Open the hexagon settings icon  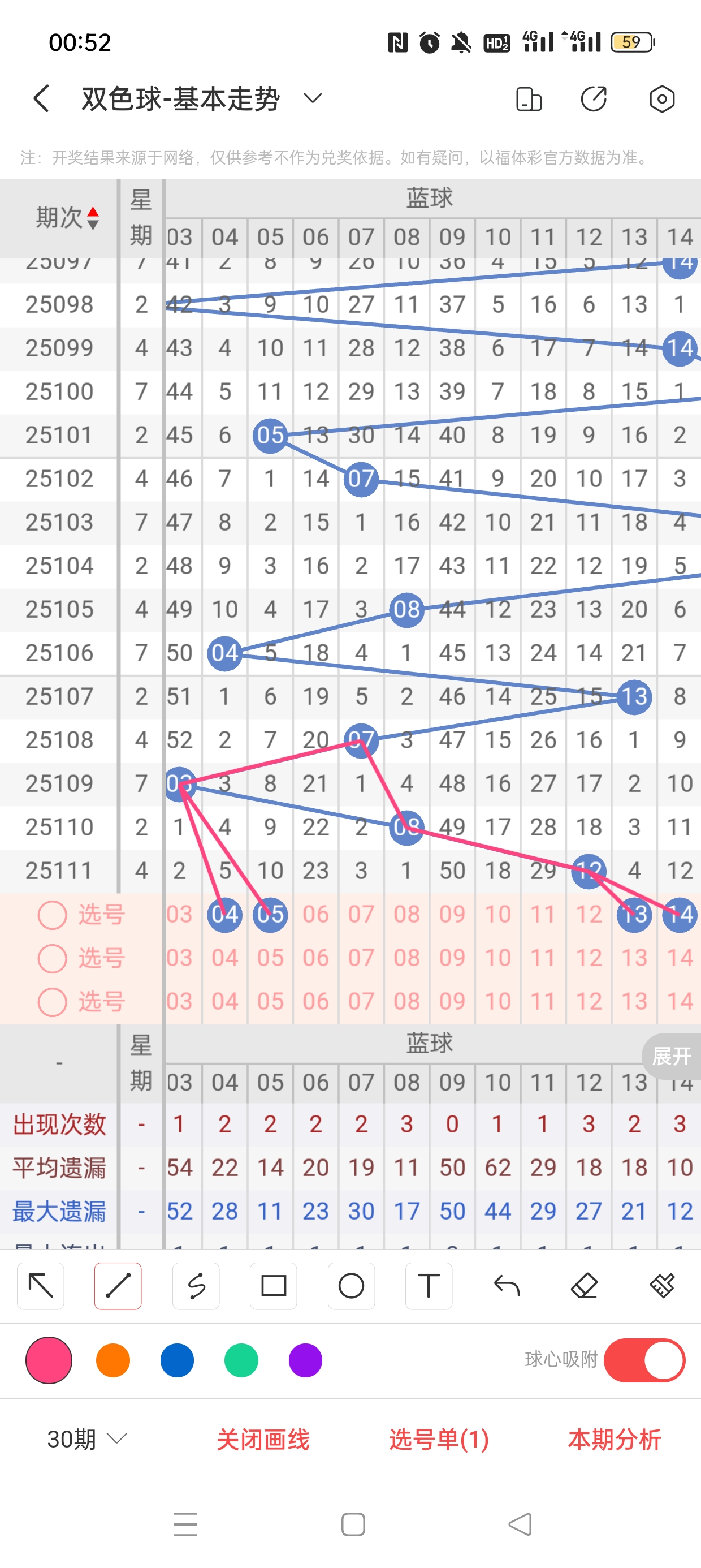(661, 98)
